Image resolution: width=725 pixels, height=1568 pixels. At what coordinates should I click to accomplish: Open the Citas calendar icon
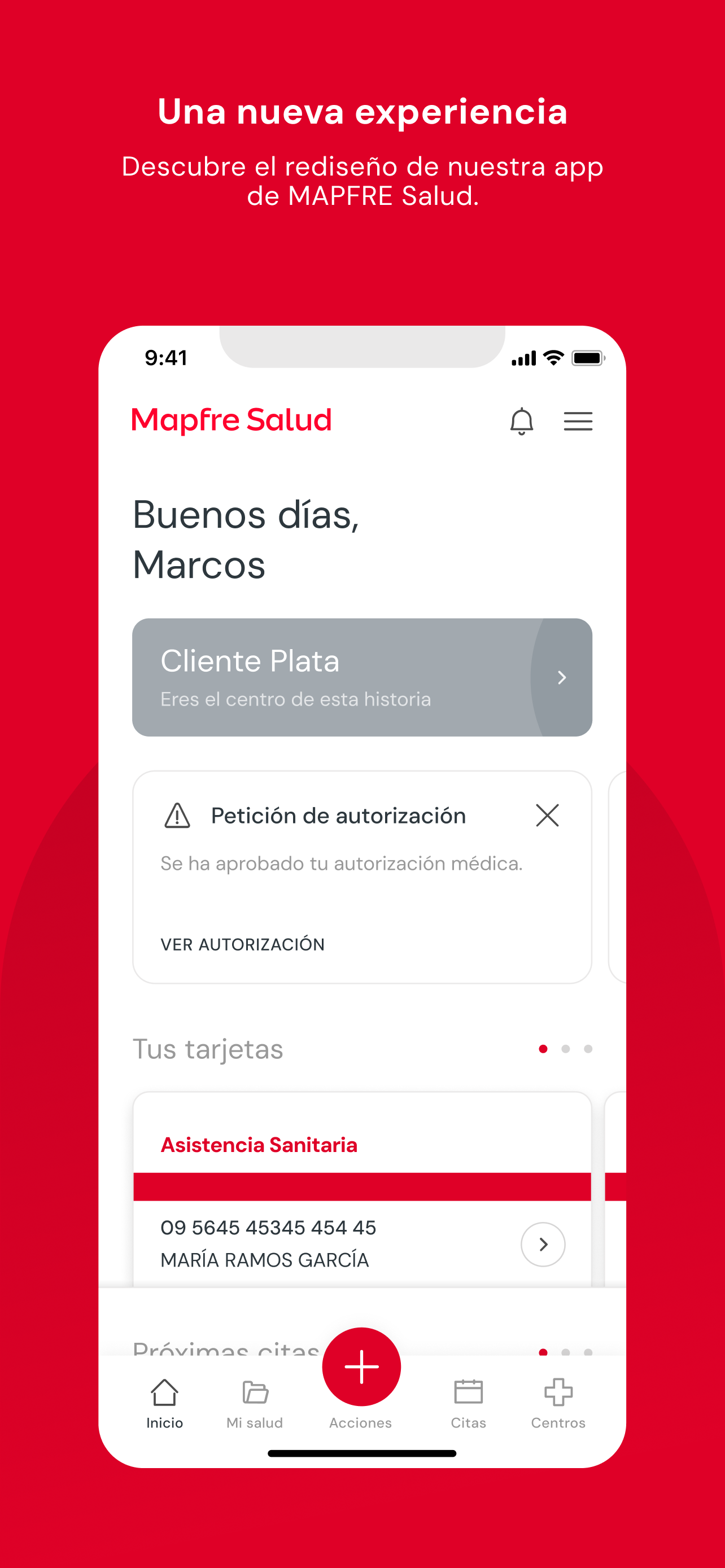point(468,1392)
